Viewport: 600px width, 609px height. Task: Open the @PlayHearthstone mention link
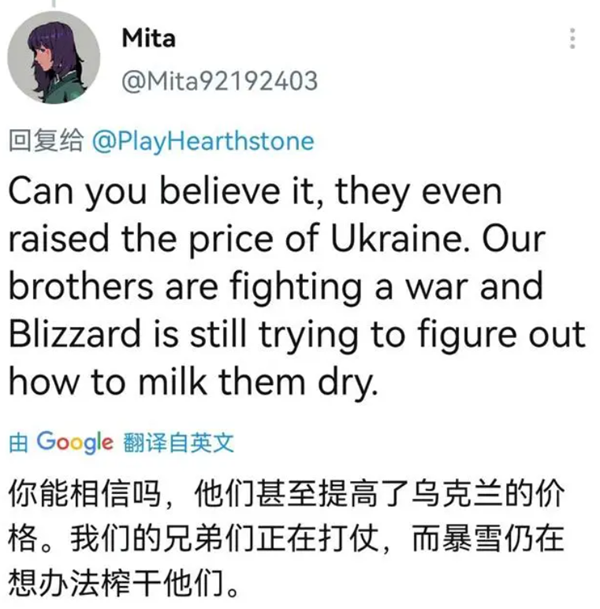(x=202, y=141)
